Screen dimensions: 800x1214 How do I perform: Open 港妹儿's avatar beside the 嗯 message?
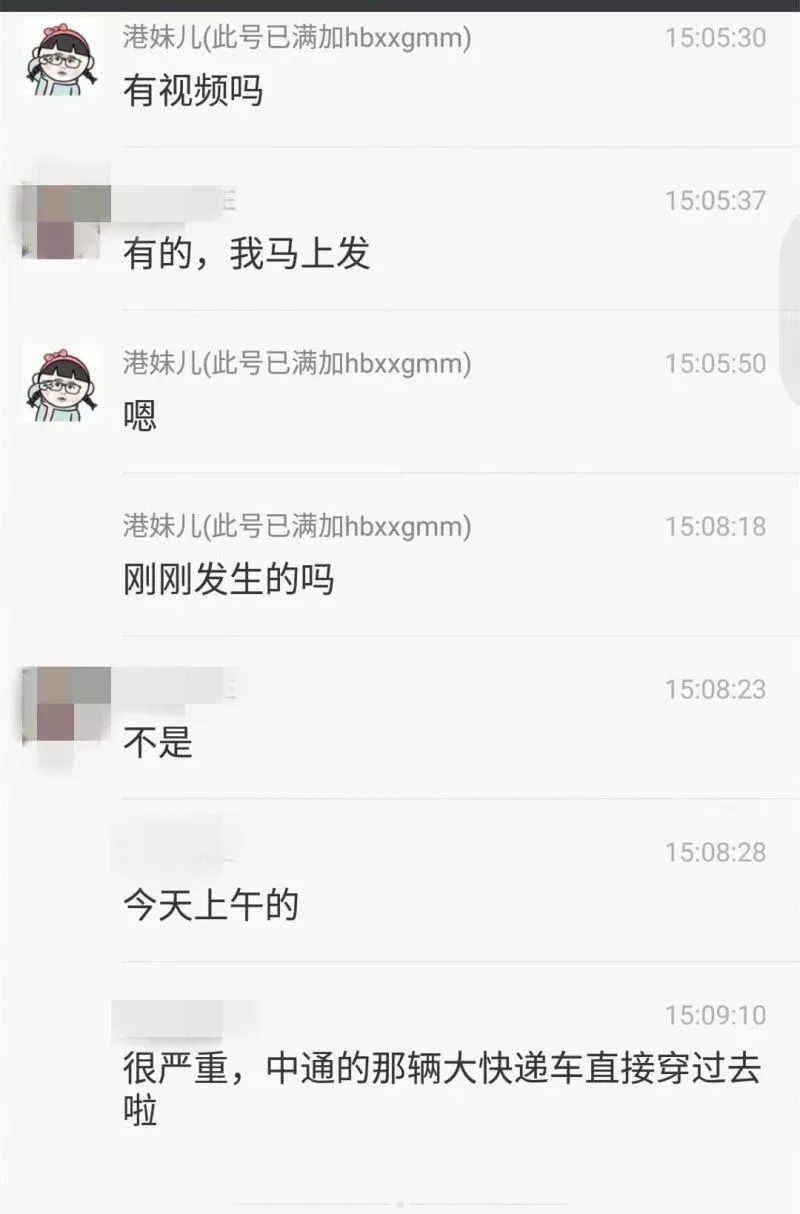coord(62,383)
